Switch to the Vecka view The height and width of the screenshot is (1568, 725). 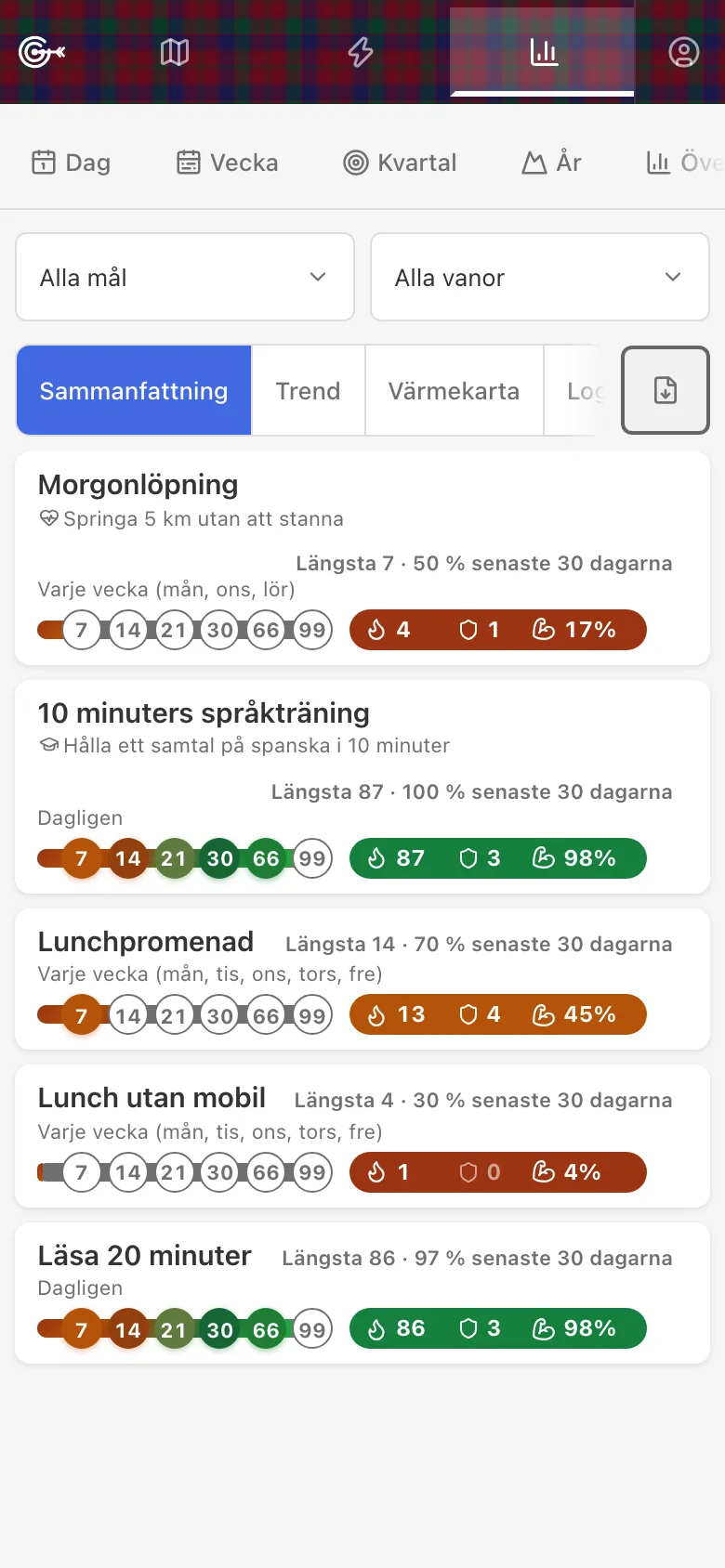click(228, 163)
